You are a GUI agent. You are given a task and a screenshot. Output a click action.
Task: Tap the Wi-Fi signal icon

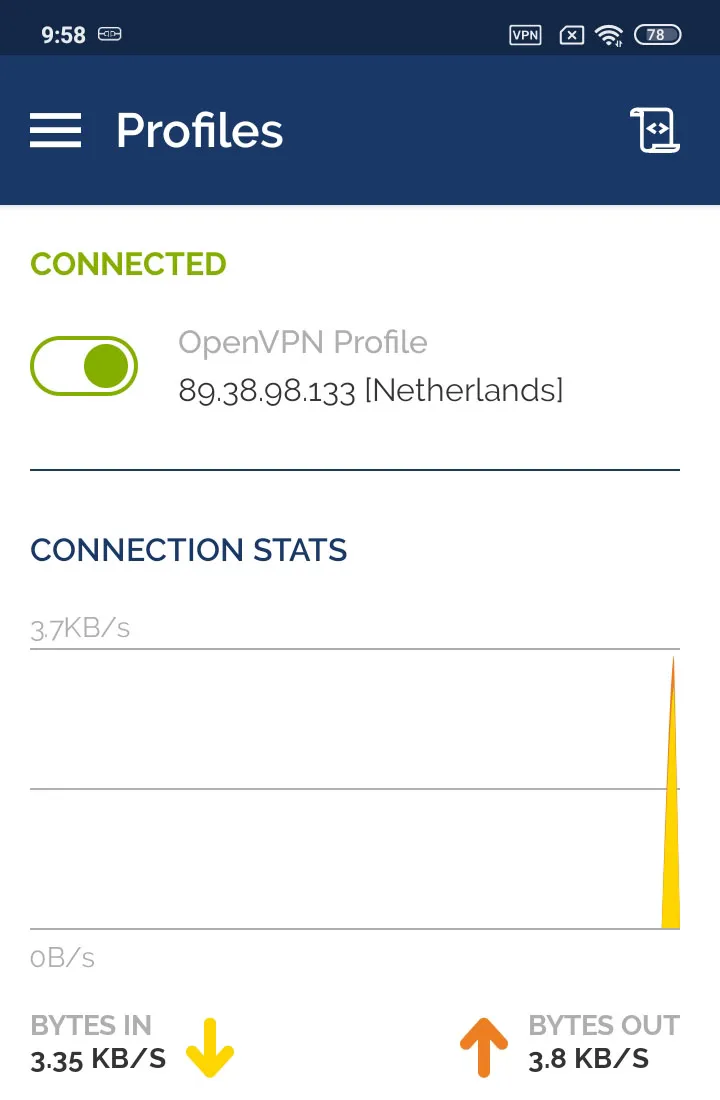tap(608, 33)
